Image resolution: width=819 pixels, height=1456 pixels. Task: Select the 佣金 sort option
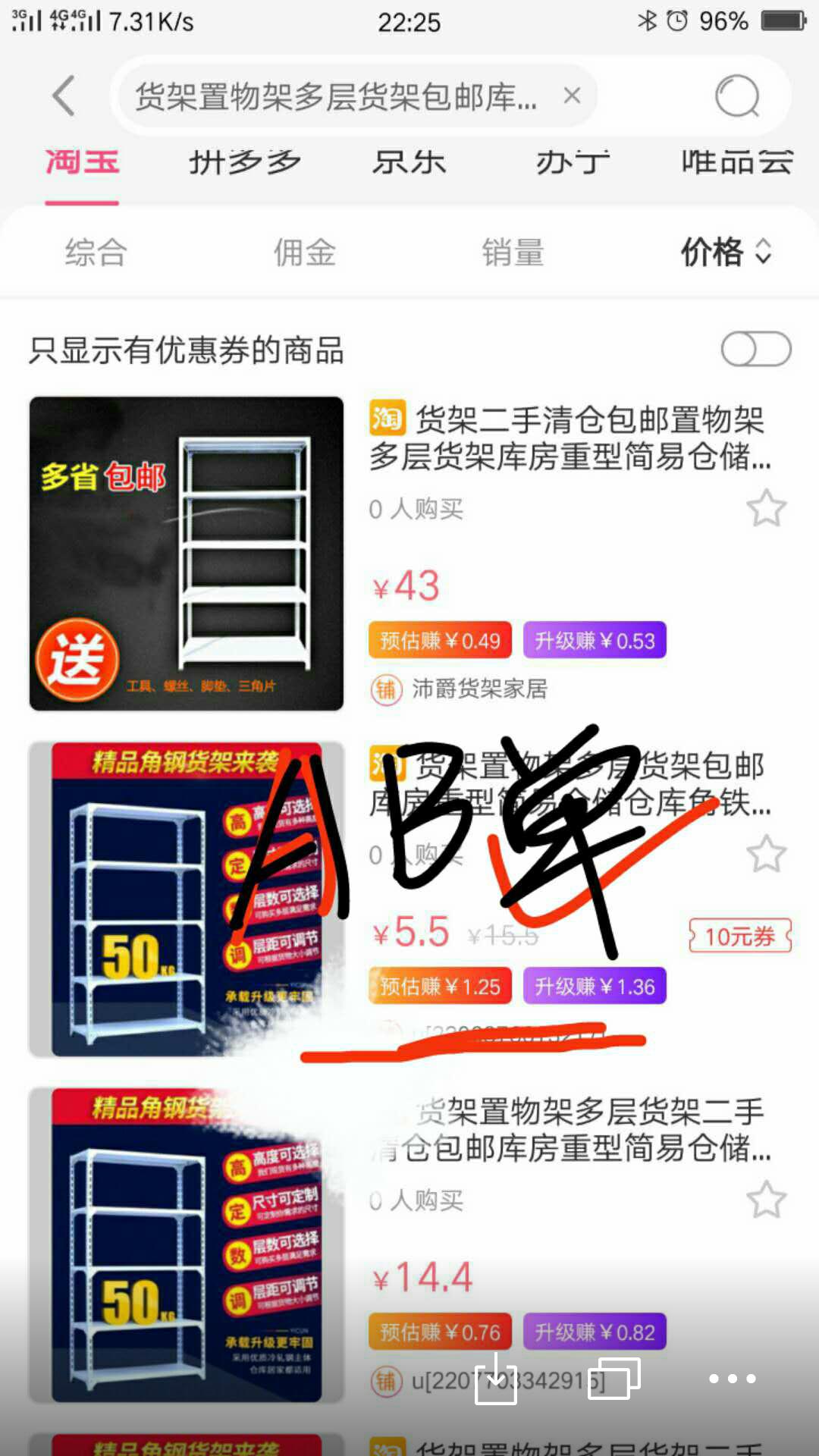(303, 254)
